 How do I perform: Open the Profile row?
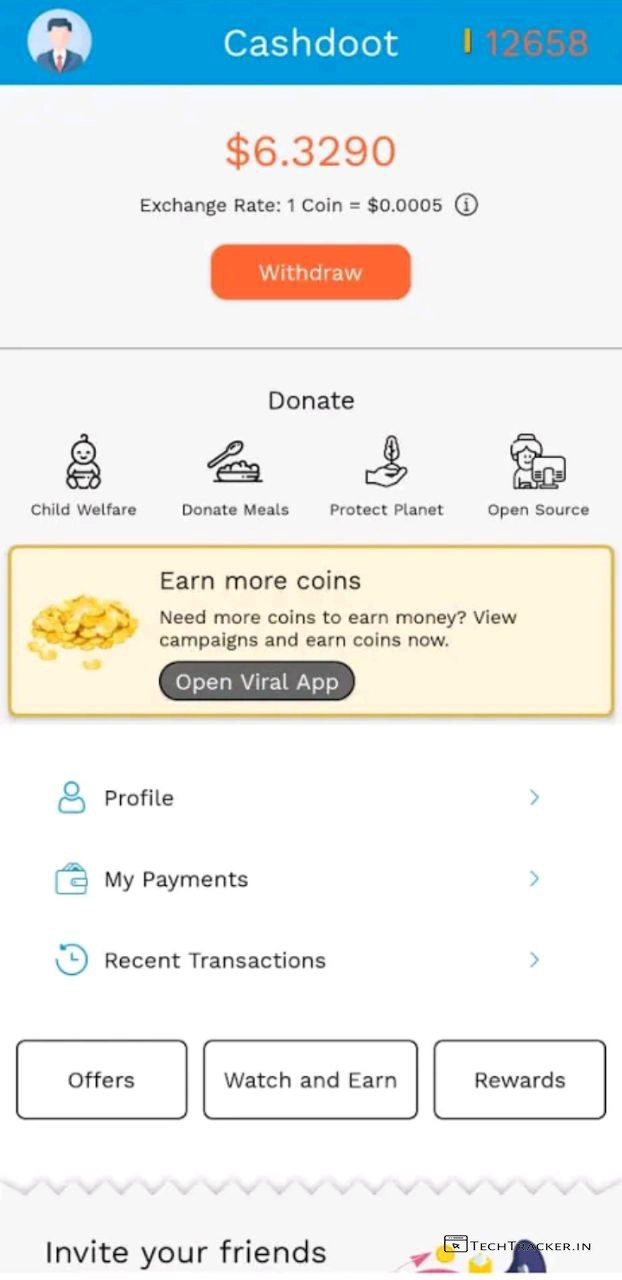point(300,798)
